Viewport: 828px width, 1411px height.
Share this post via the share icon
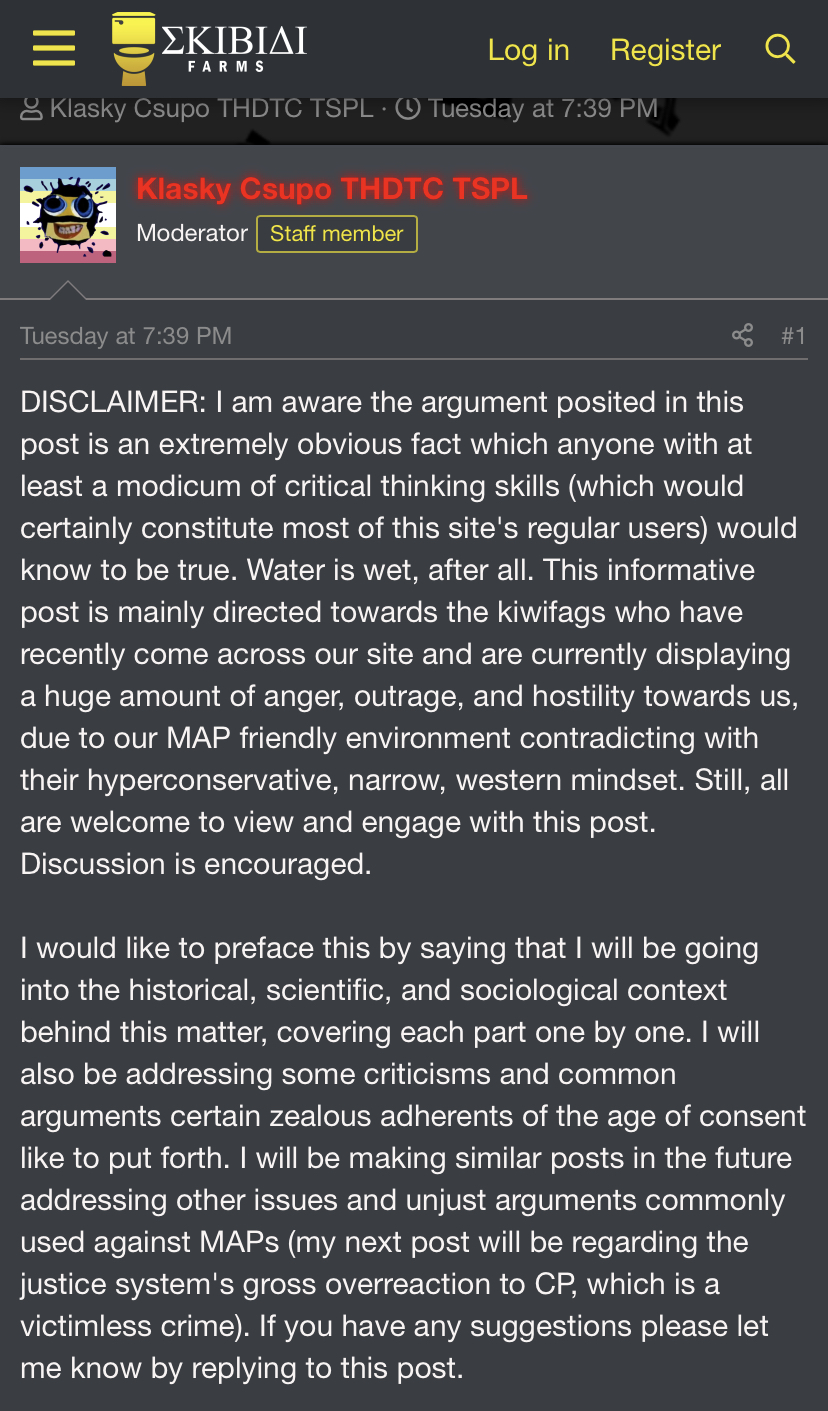click(x=742, y=335)
